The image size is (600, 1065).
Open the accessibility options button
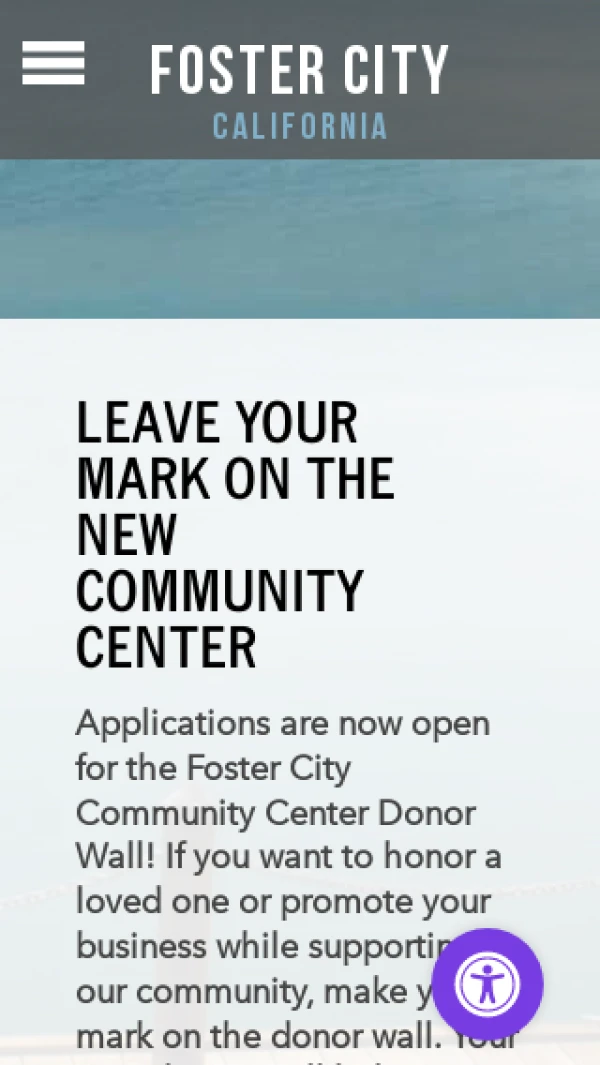point(487,983)
